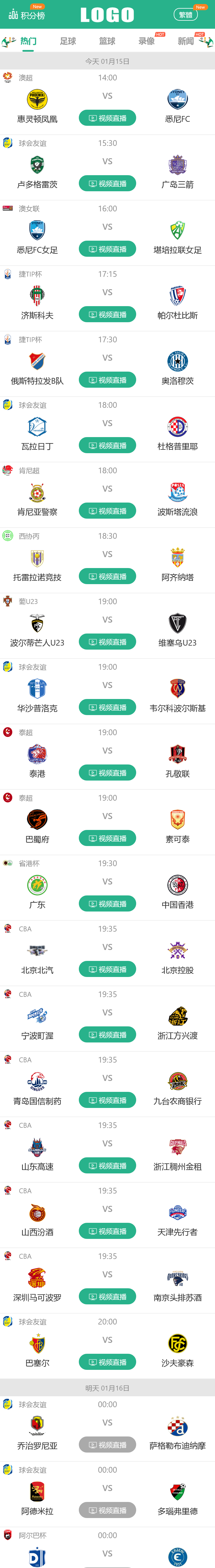Tap 视频直播 for 卢多格雷茨 vs 广岛三箭

tap(107, 184)
